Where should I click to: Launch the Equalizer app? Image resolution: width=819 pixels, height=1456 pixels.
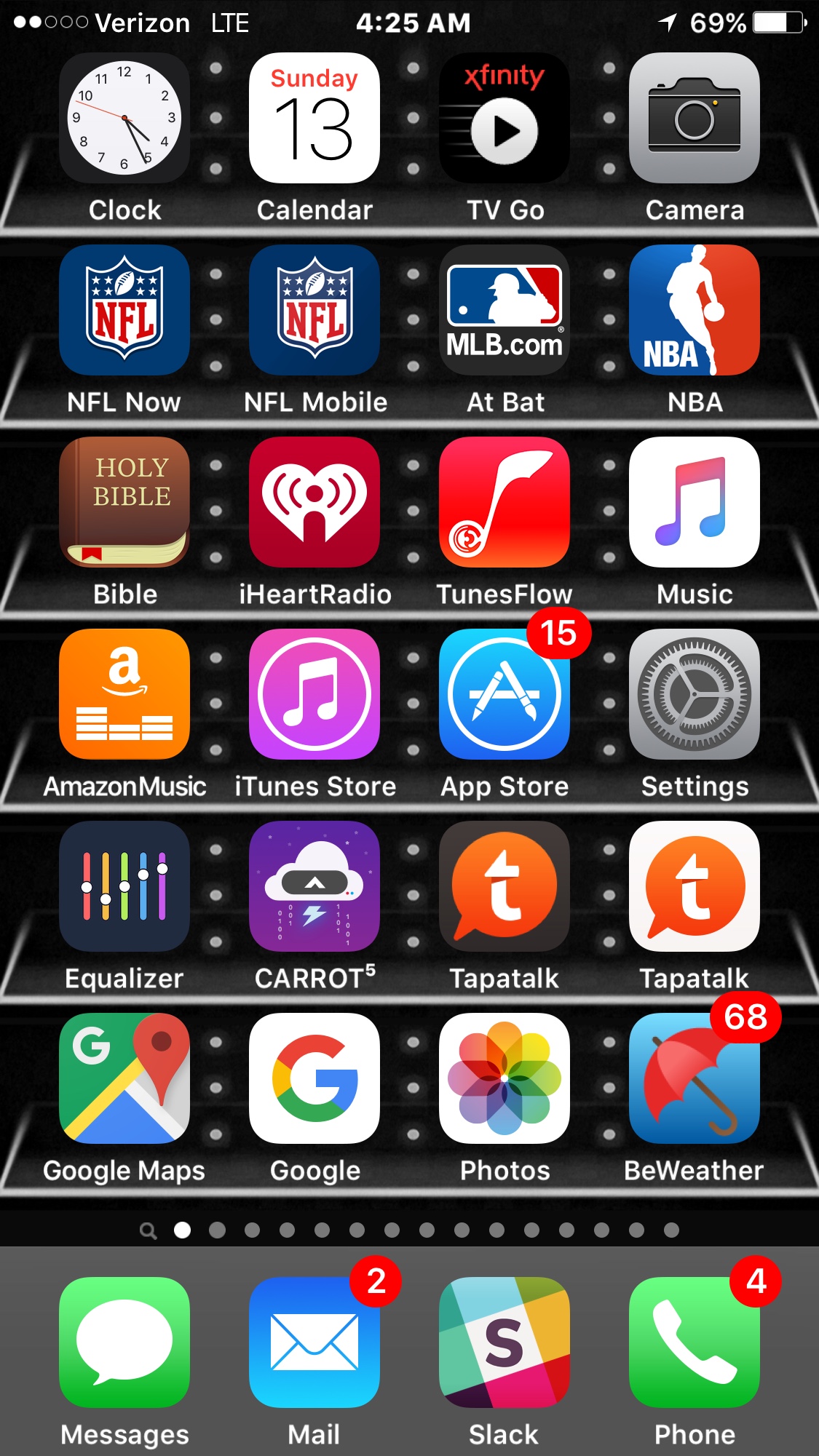(124, 886)
